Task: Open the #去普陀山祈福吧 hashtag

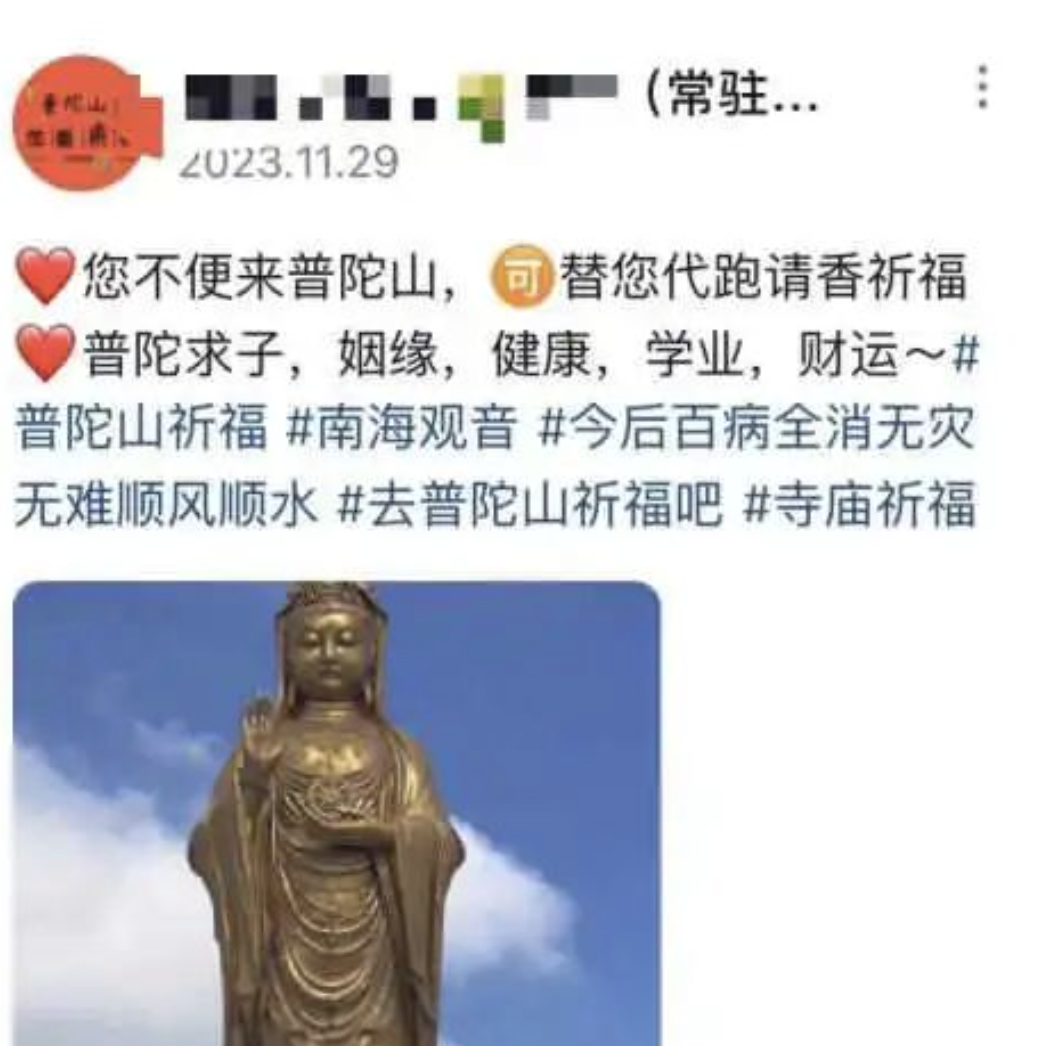Action: click(528, 507)
